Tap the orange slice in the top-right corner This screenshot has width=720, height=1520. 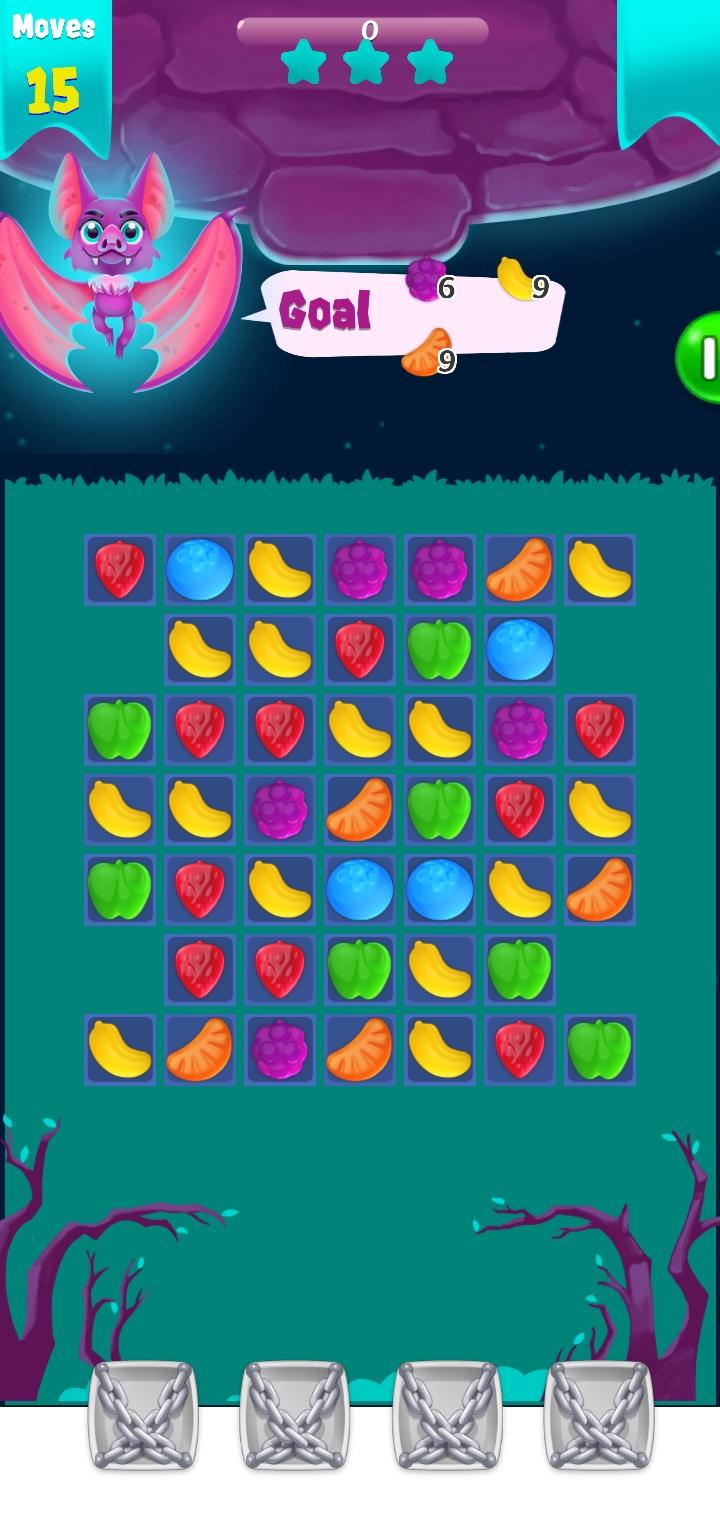coord(520,570)
